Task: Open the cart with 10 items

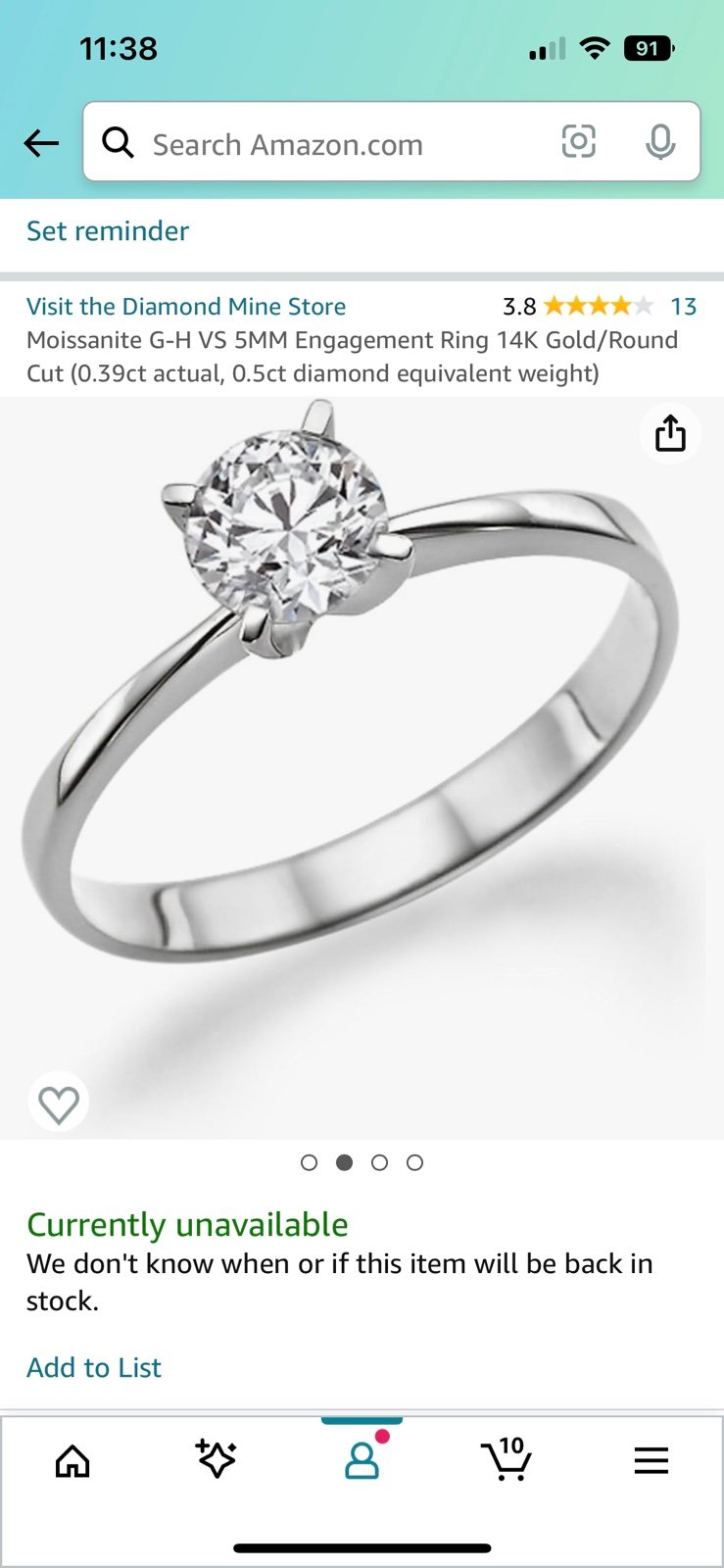Action: 507,1459
